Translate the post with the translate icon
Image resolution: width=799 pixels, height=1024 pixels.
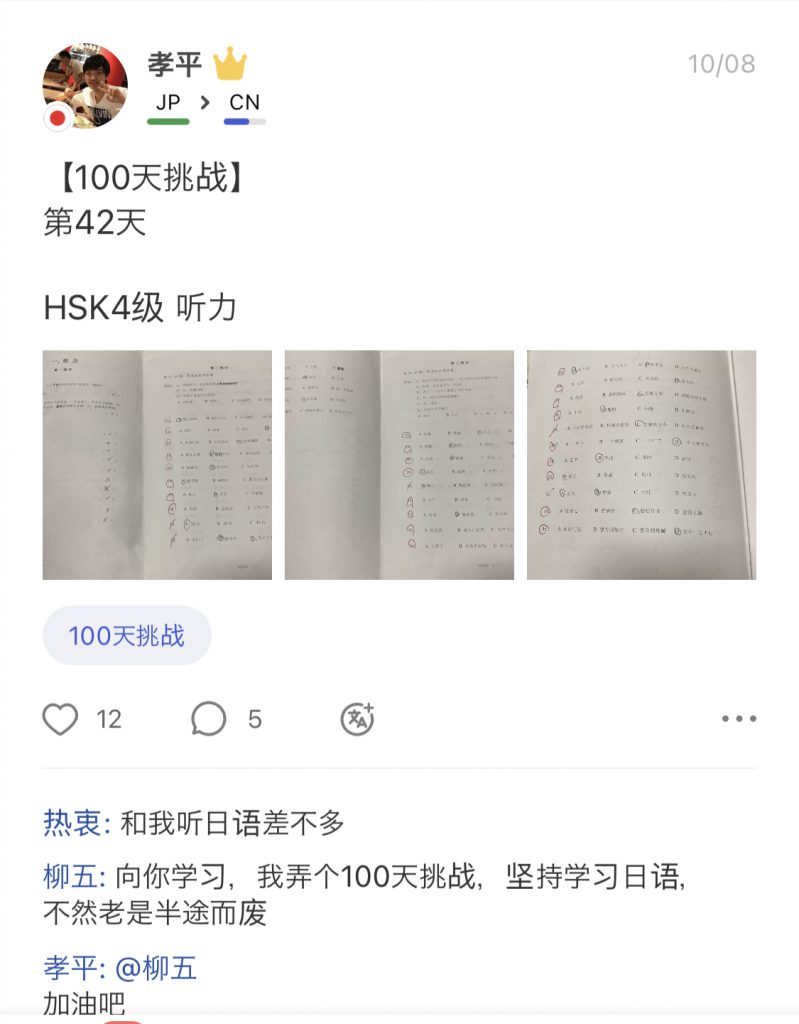(358, 718)
